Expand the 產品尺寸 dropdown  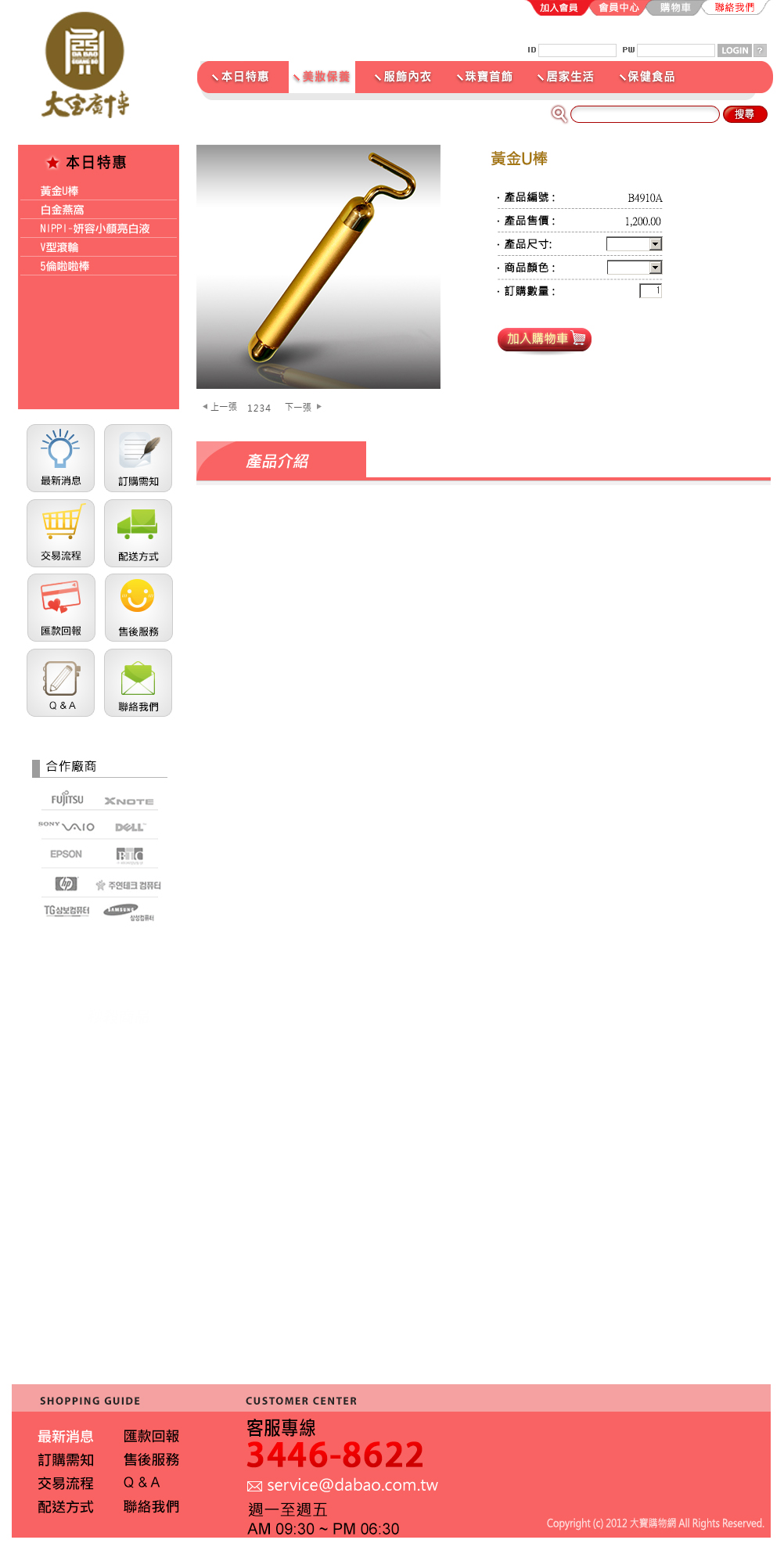635,244
